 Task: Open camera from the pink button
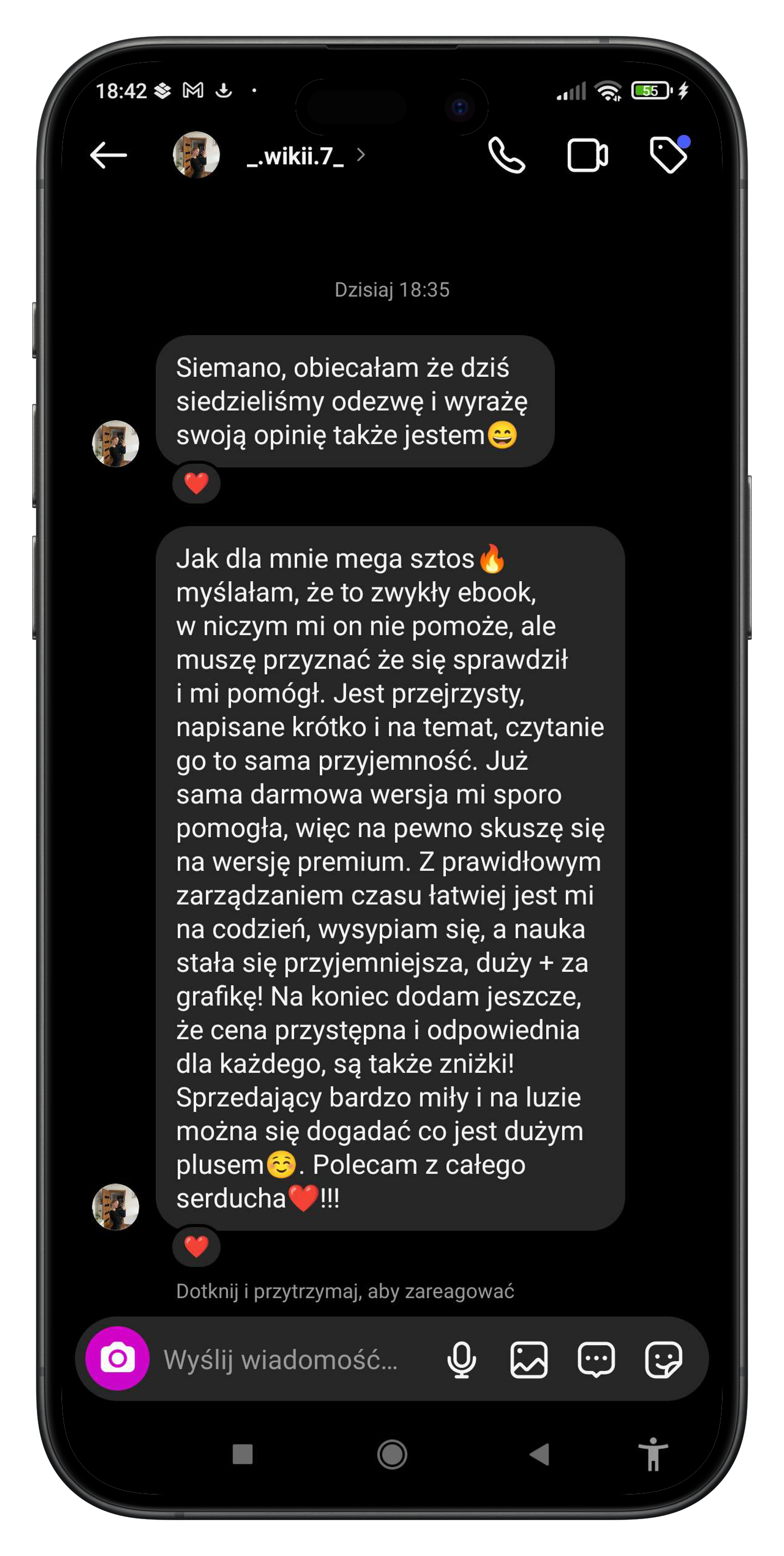(x=117, y=1359)
